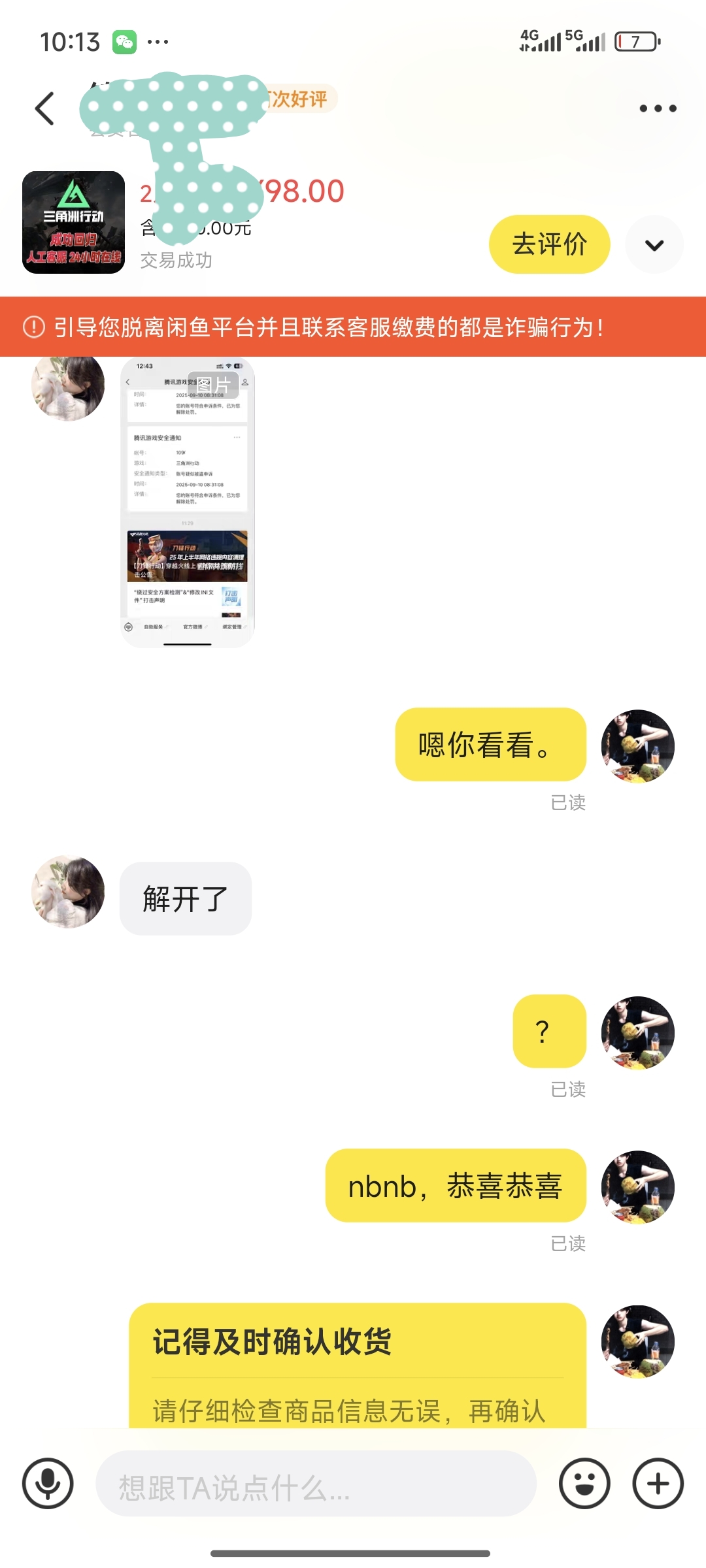Go back using the top-left arrow
The height and width of the screenshot is (1568, 706).
pyautogui.click(x=44, y=108)
